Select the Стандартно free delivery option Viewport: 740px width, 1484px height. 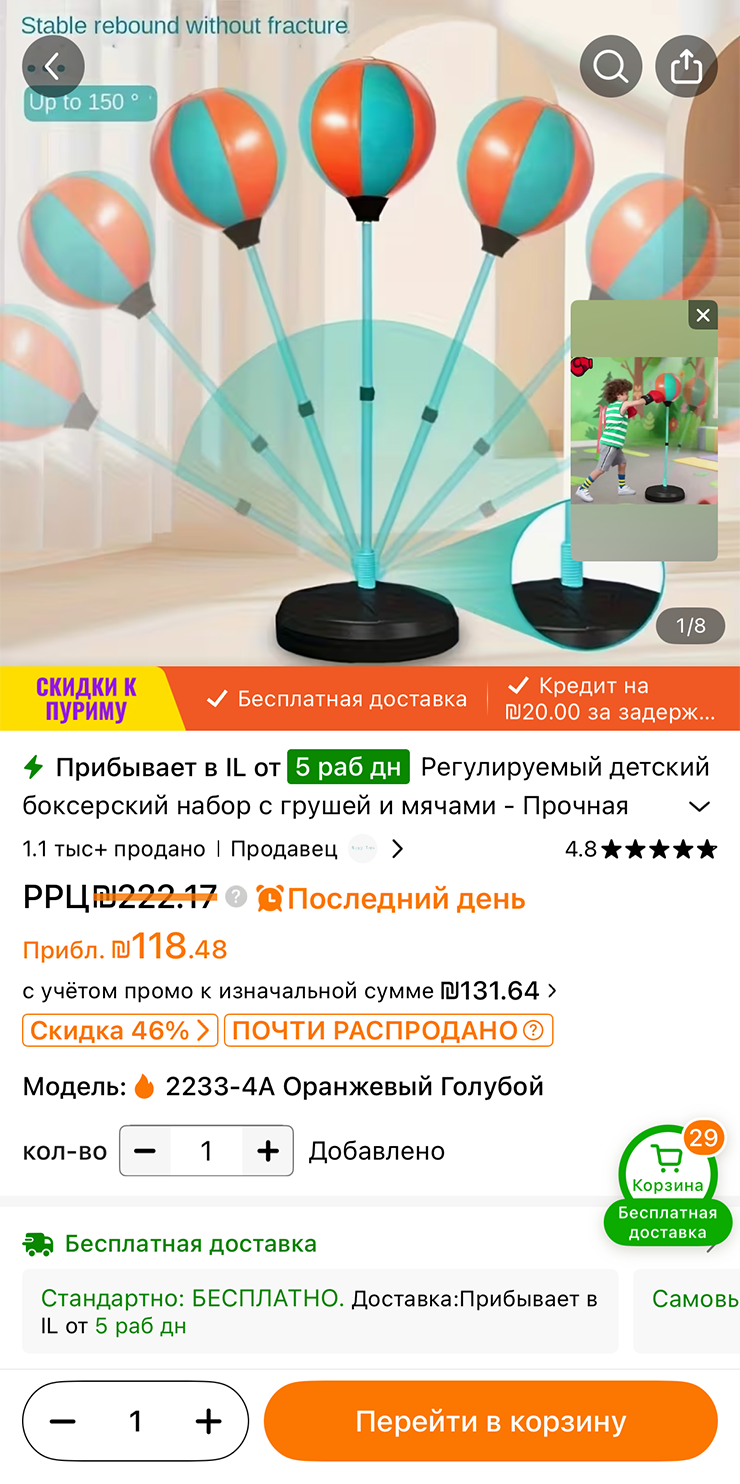pyautogui.click(x=320, y=1312)
